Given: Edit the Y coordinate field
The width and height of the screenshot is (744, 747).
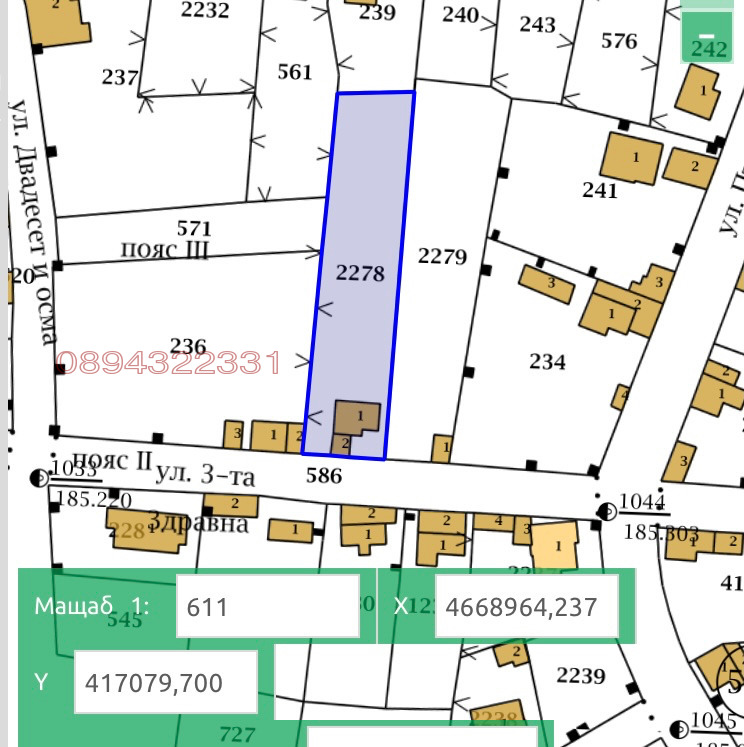Looking at the screenshot, I should pyautogui.click(x=165, y=683).
